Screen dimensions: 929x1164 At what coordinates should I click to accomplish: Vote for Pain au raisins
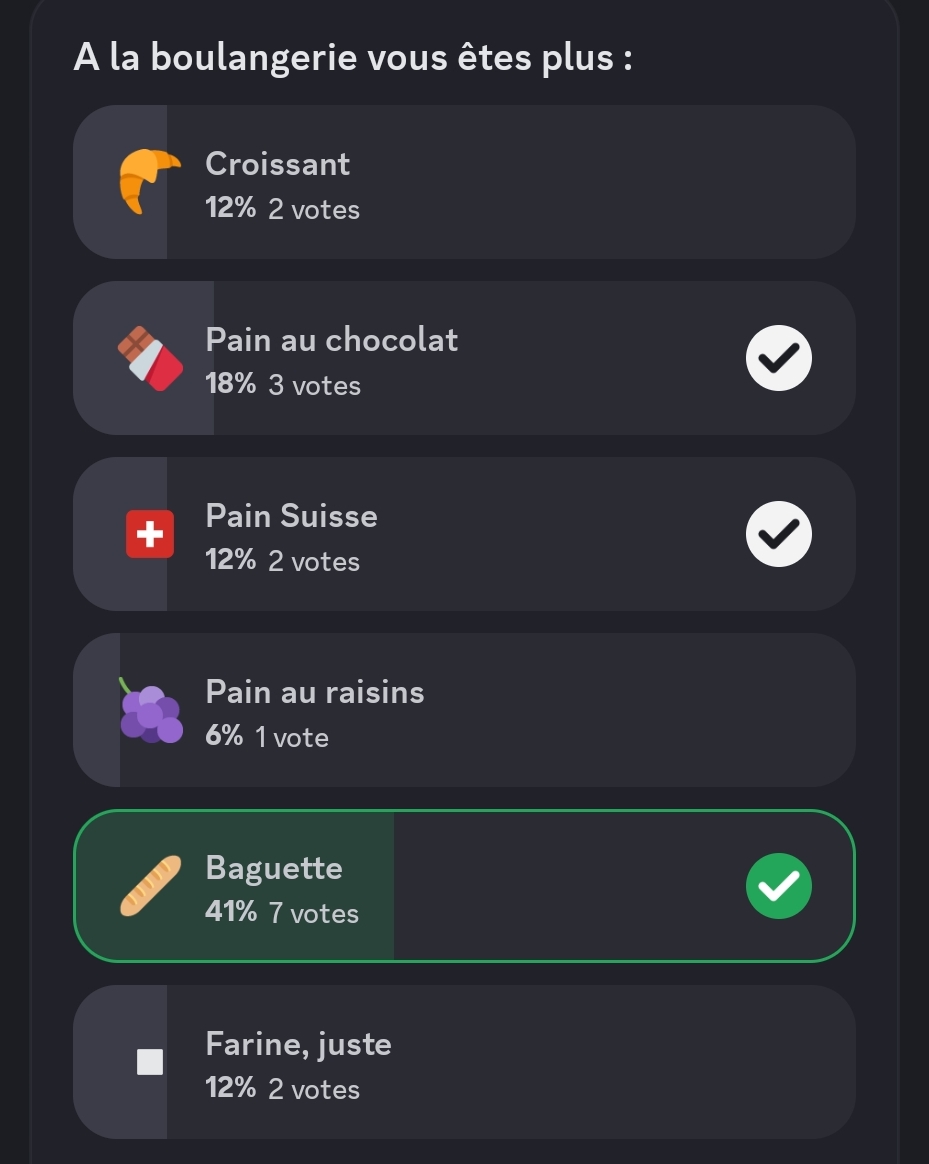click(x=464, y=710)
